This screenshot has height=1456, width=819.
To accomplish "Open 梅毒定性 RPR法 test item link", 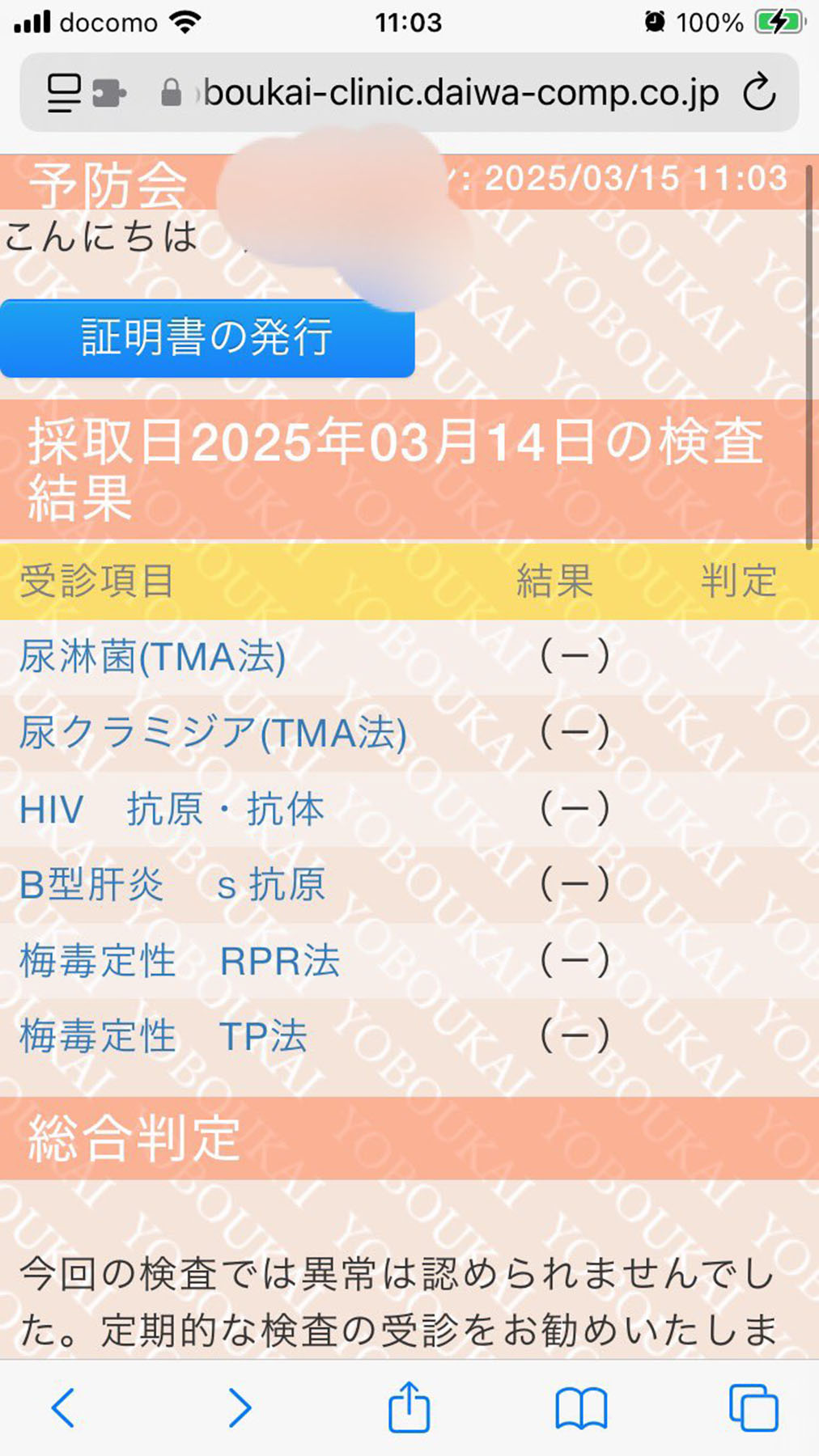I will (179, 961).
